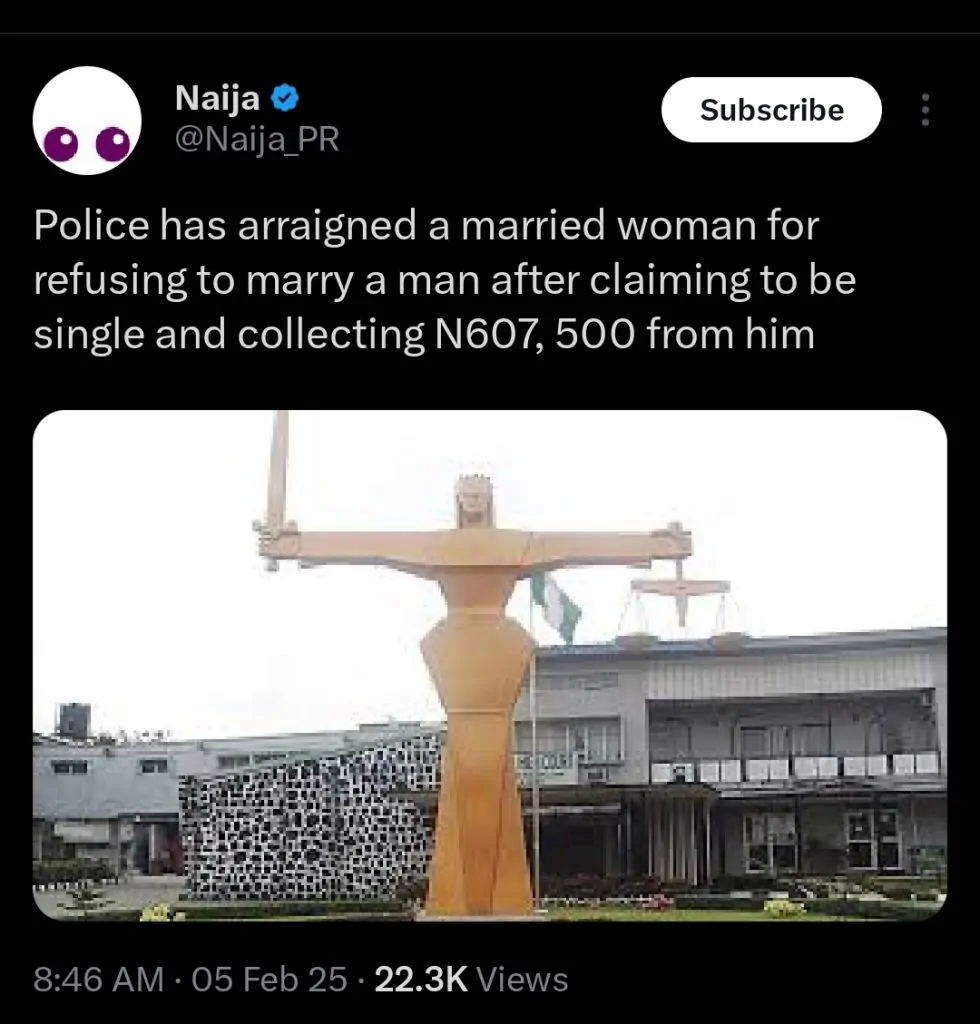
Task: Open the courthouse statue image
Action: pyautogui.click(x=490, y=664)
